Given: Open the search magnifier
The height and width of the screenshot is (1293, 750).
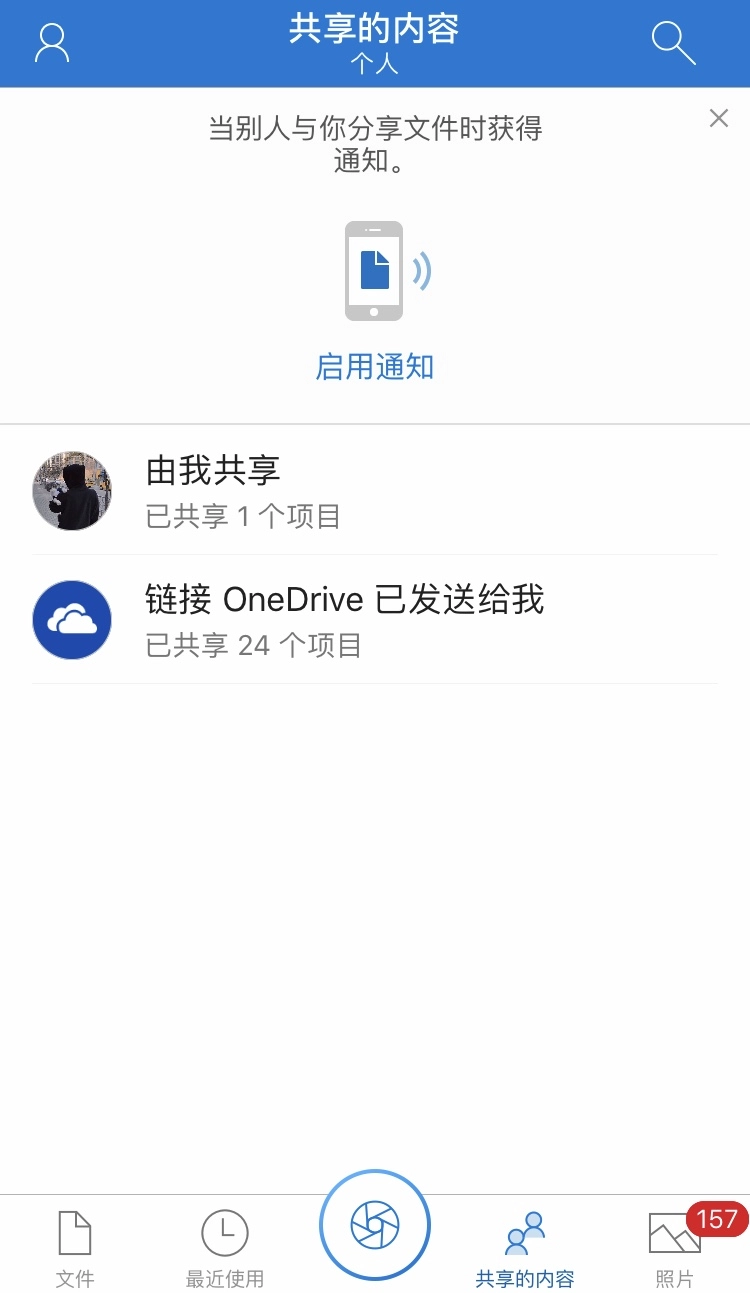Looking at the screenshot, I should [673, 43].
